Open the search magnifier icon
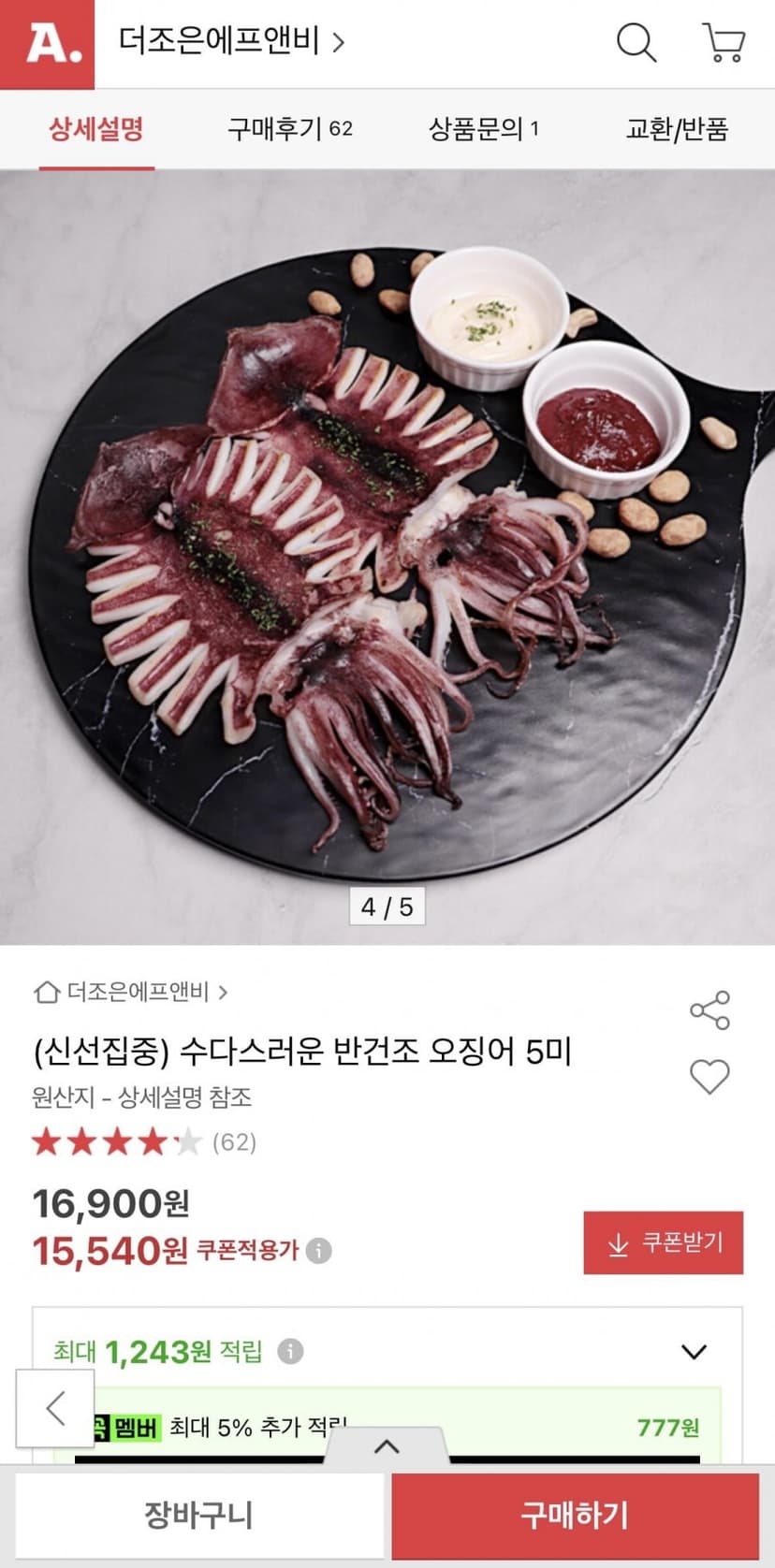Screen dimensions: 775x1568 (636, 43)
